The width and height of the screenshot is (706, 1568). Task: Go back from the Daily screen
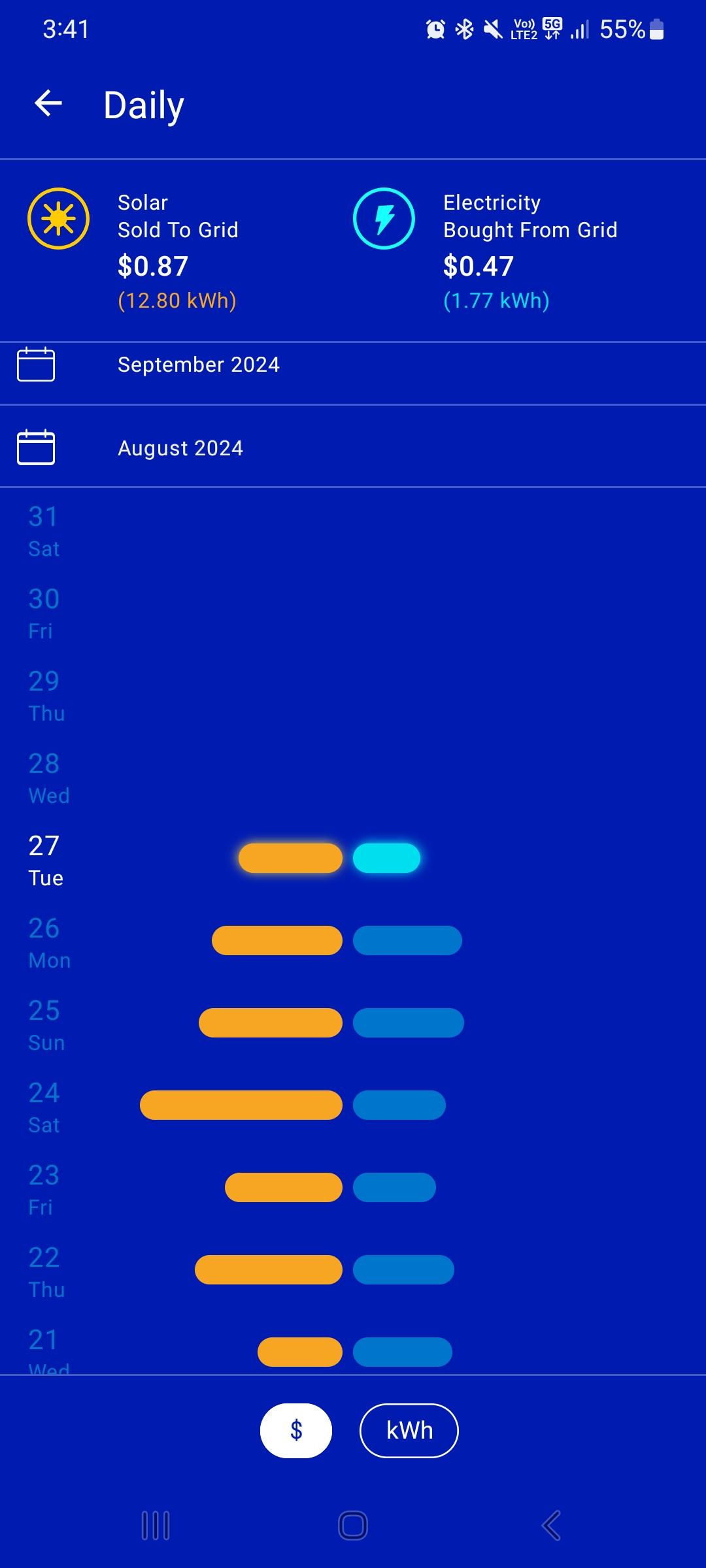tap(48, 103)
